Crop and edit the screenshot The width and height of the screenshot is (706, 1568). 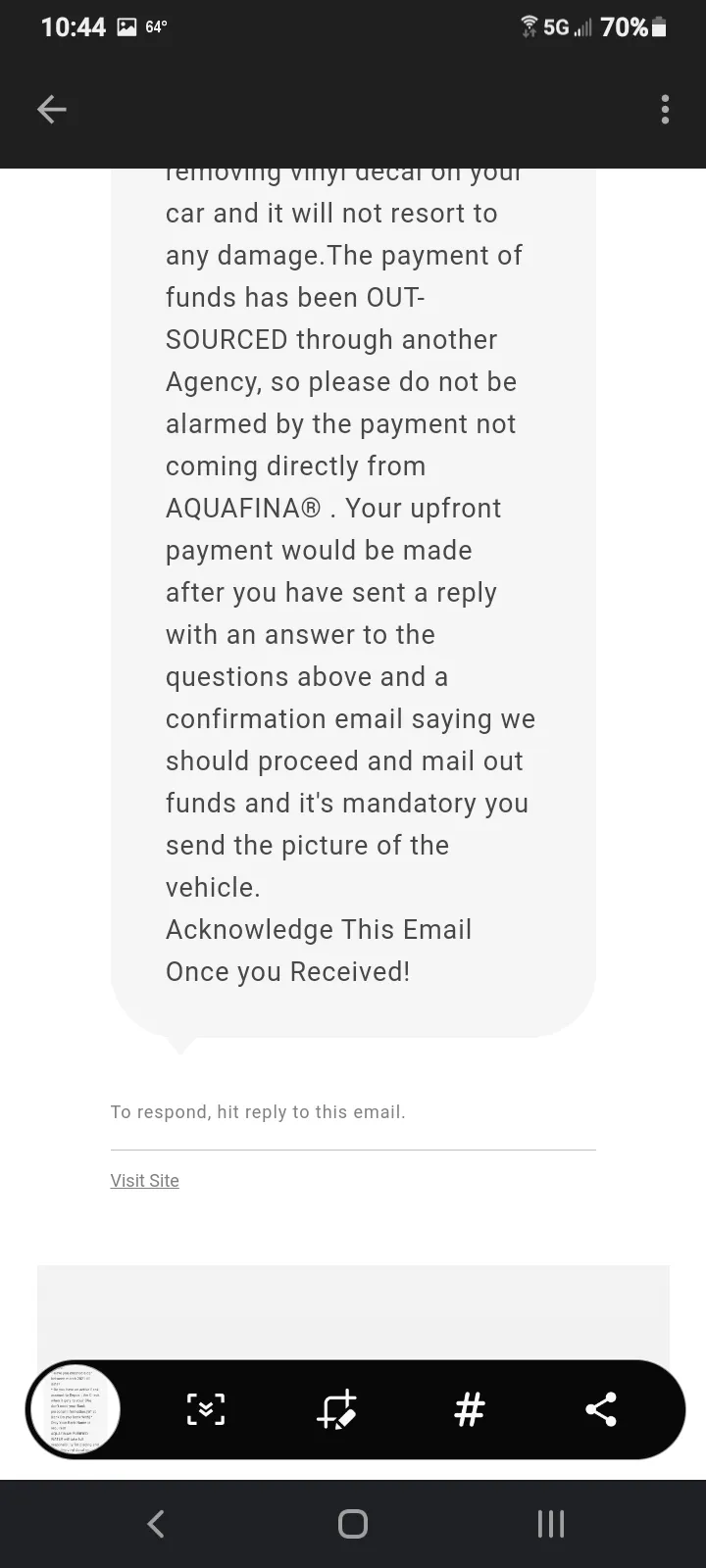coord(337,1410)
